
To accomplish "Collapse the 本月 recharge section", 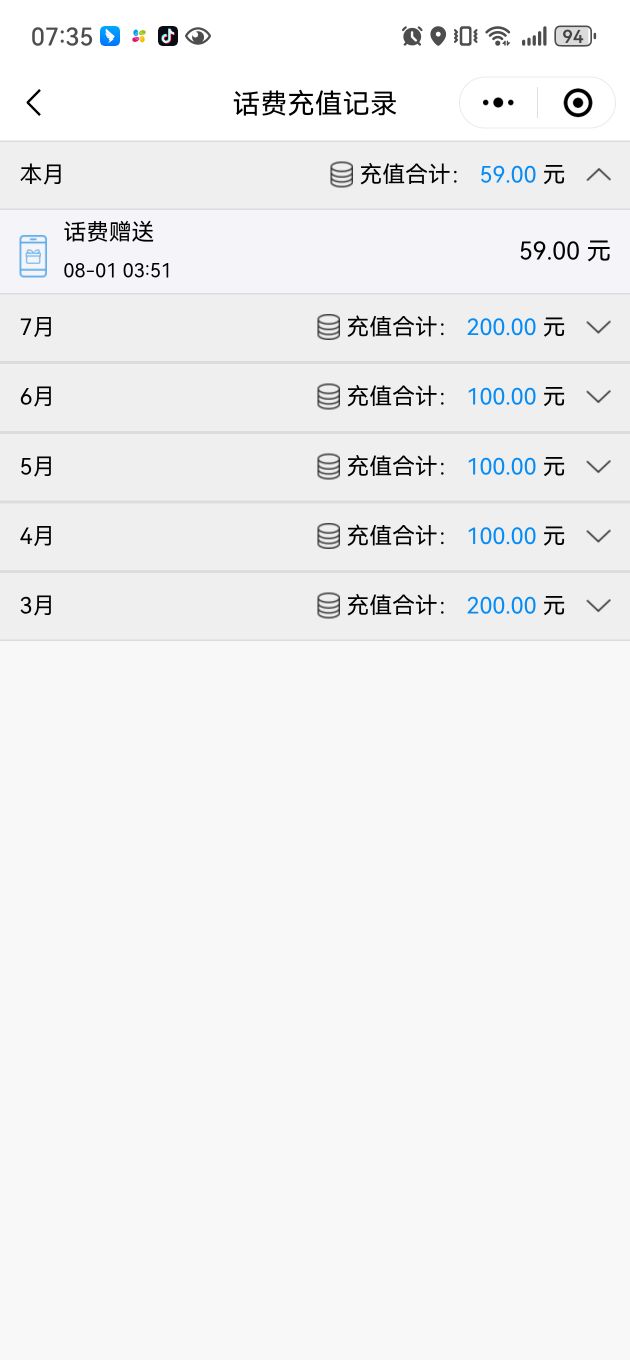I will click(315, 175).
